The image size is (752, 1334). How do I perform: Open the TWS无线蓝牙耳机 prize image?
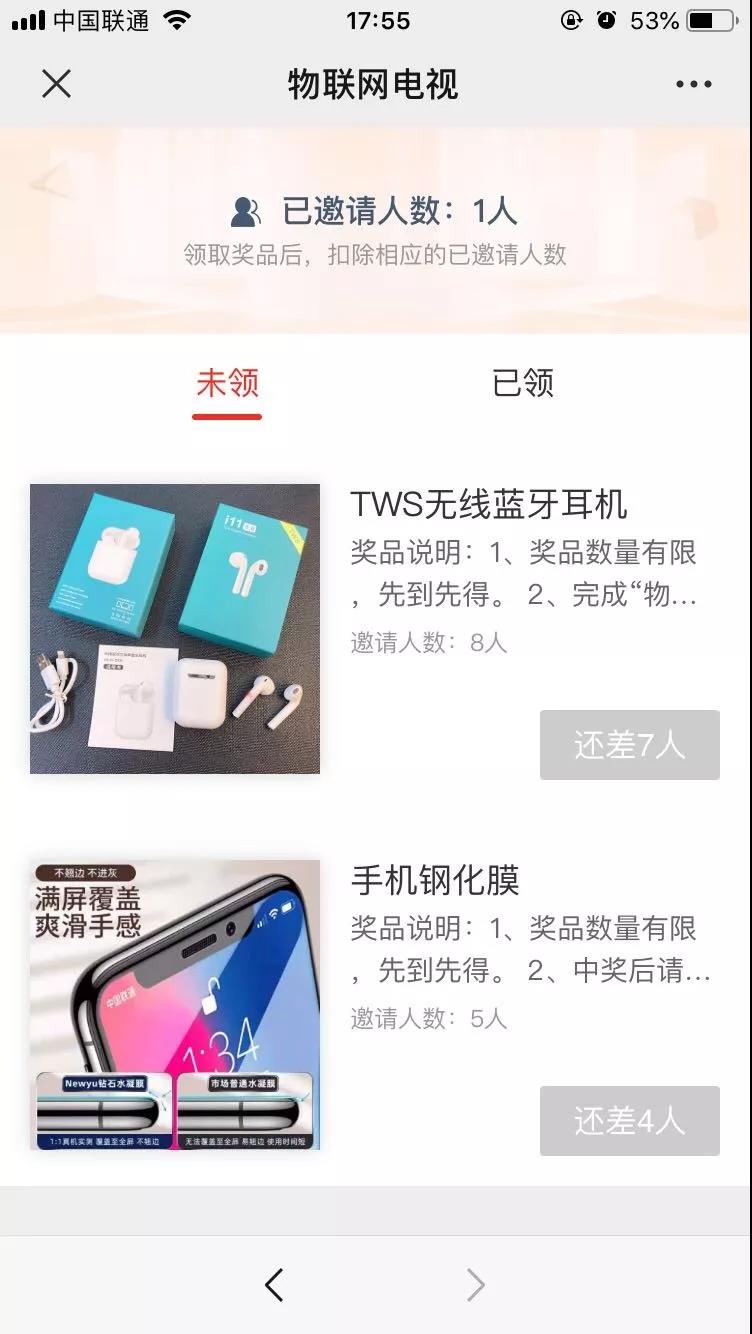175,629
